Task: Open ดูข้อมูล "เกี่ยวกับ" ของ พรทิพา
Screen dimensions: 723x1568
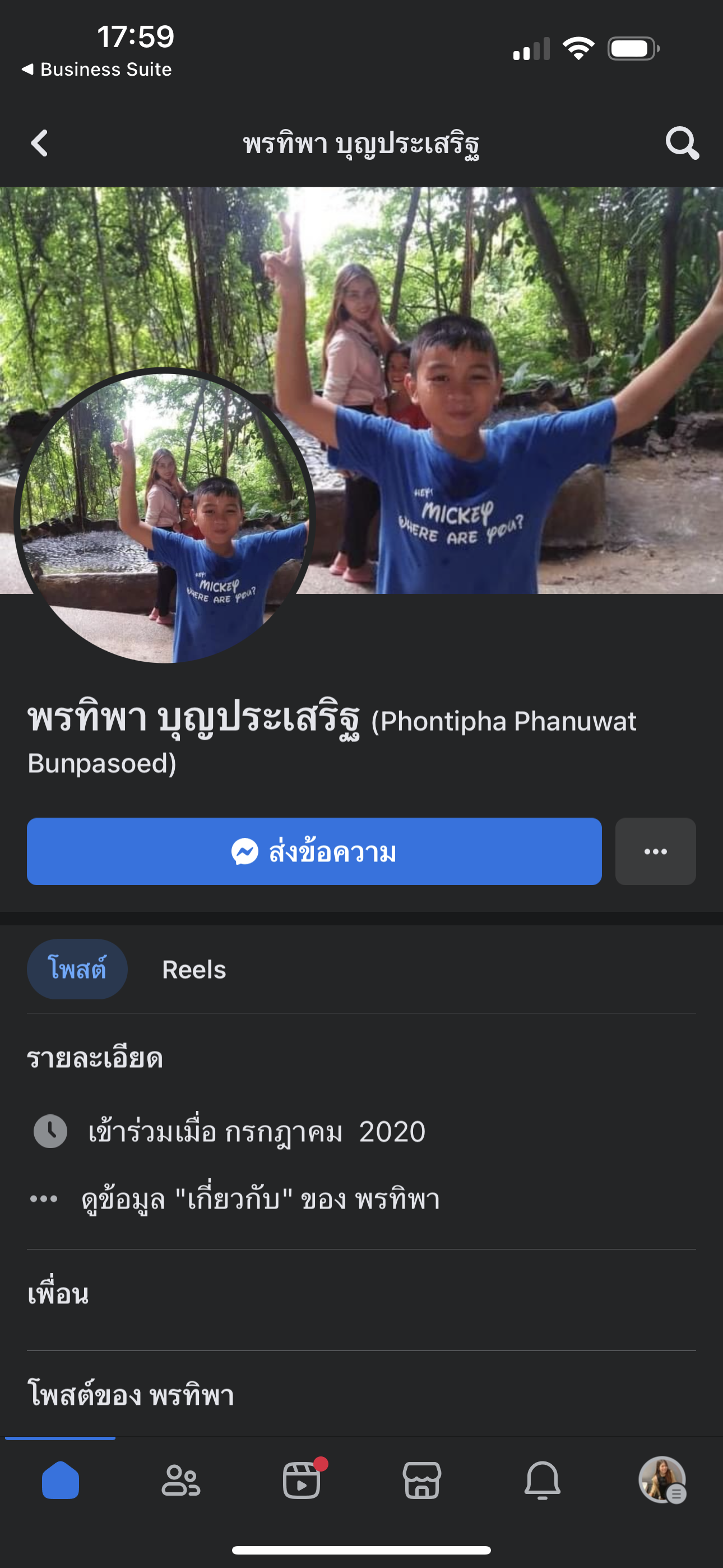Action: point(260,1199)
